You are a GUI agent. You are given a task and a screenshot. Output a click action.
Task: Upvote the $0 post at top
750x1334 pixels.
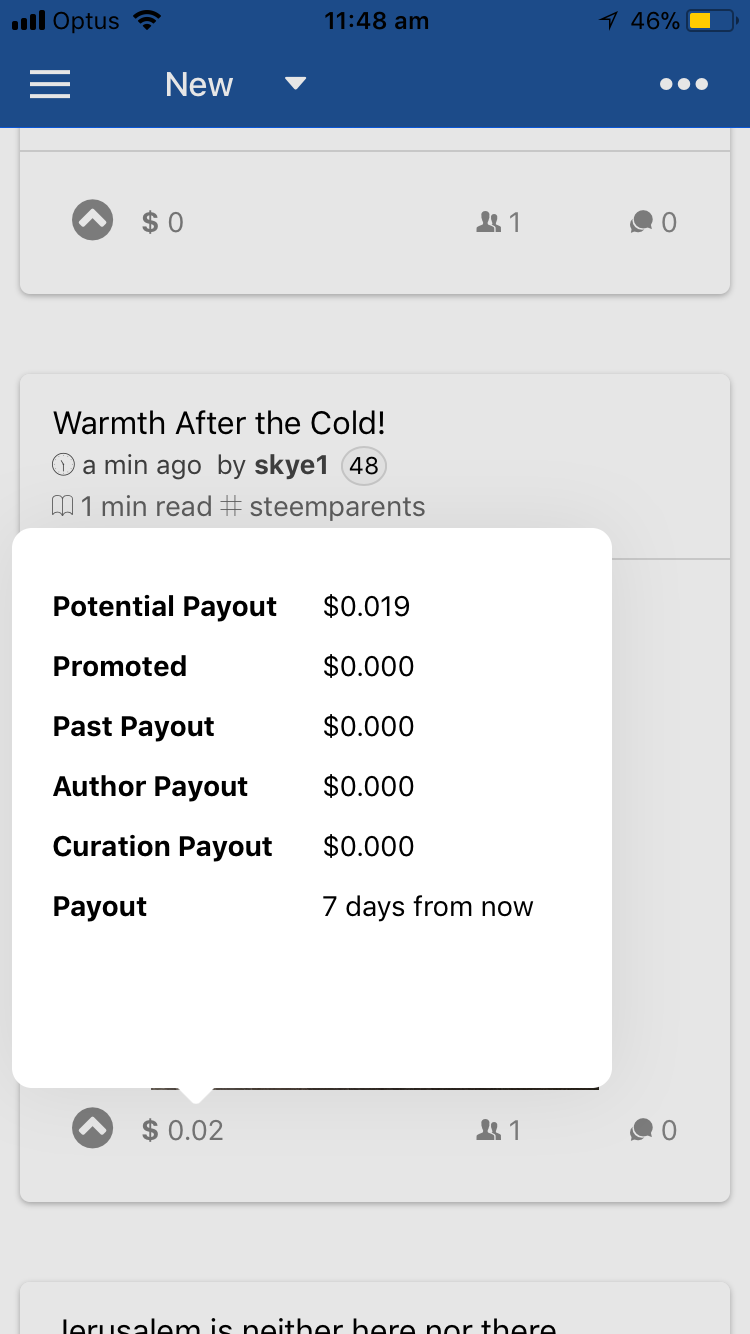click(x=92, y=221)
